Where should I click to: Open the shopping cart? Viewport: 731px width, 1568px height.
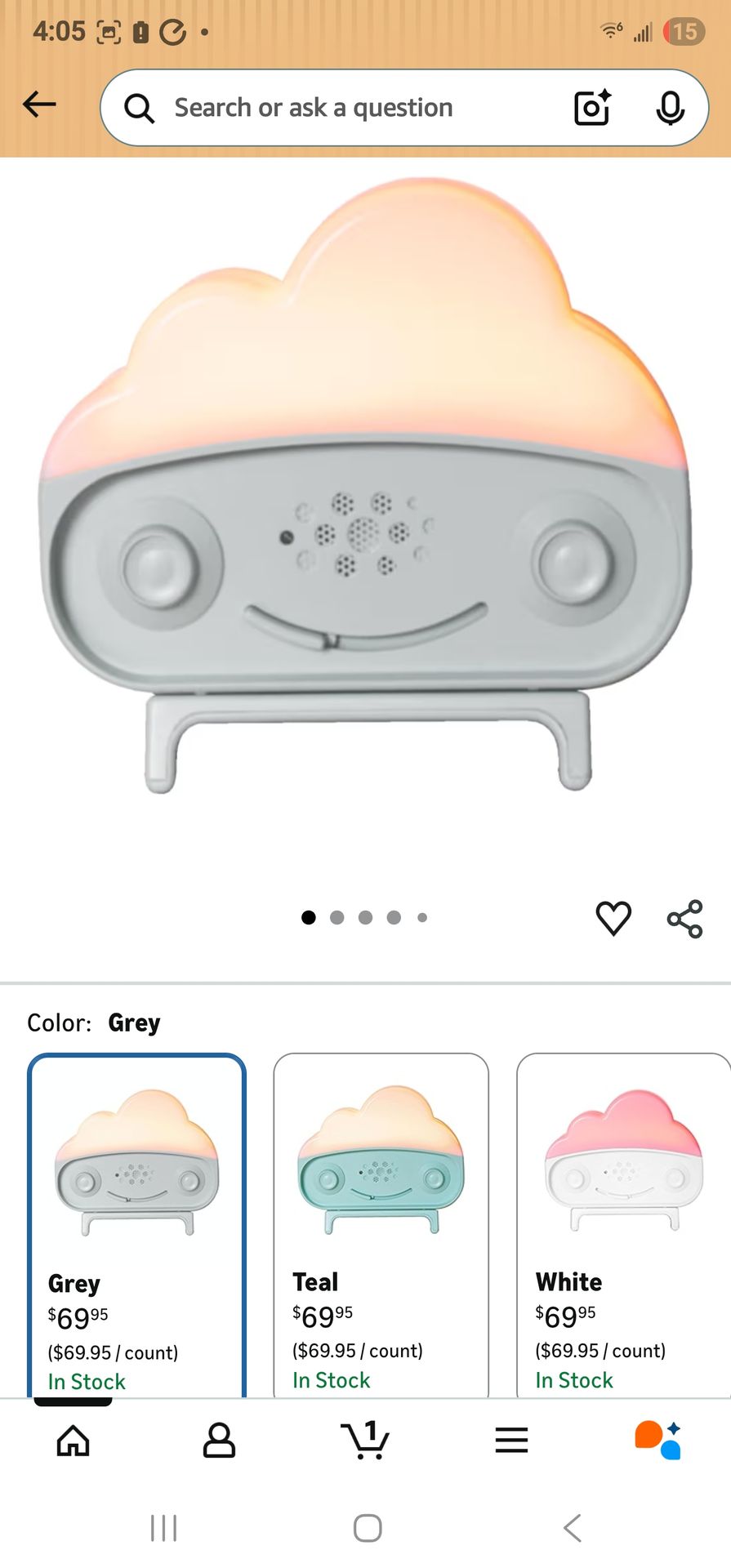(364, 1441)
